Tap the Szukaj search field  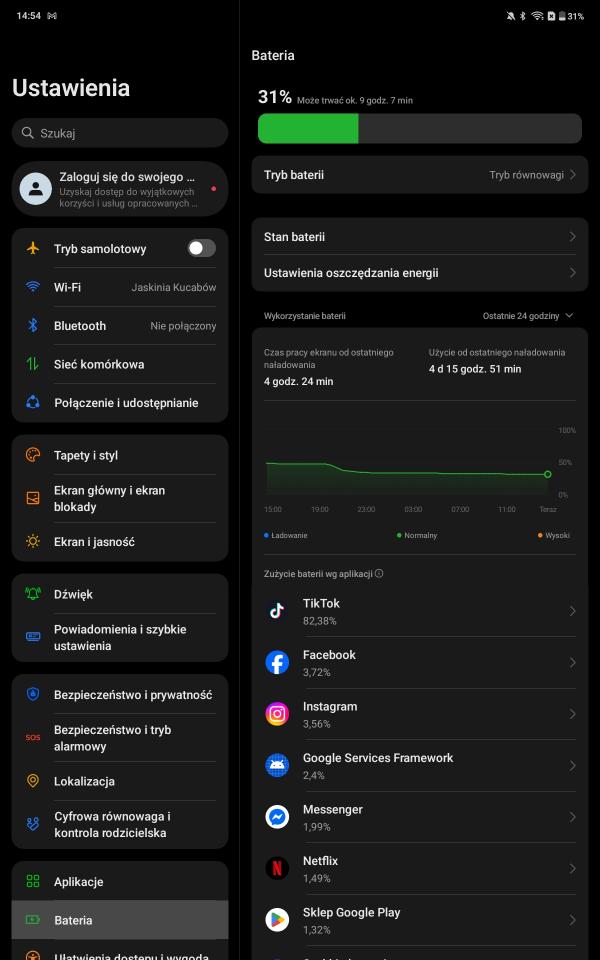click(x=120, y=133)
